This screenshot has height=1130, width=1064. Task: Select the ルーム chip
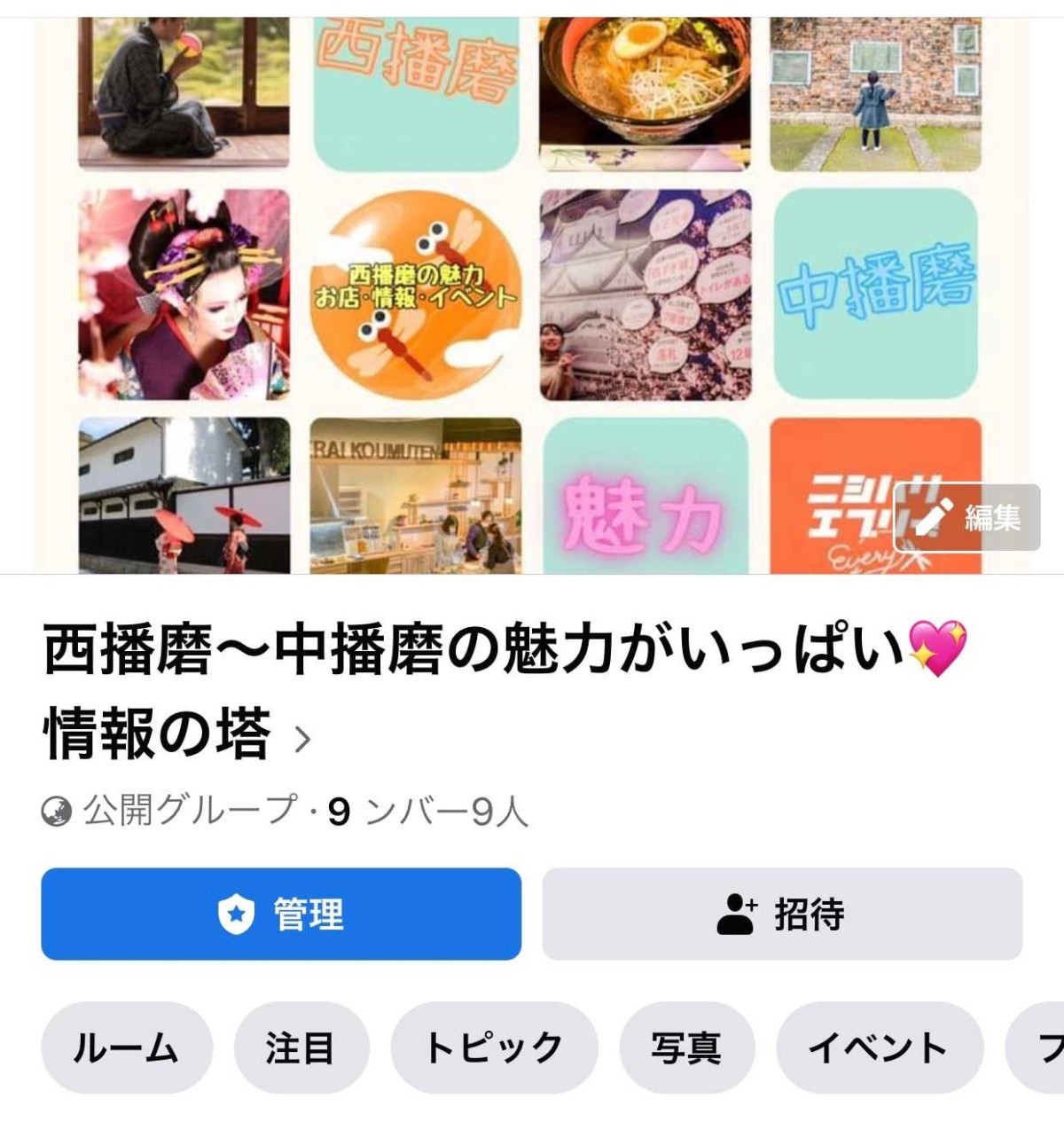pos(127,1048)
